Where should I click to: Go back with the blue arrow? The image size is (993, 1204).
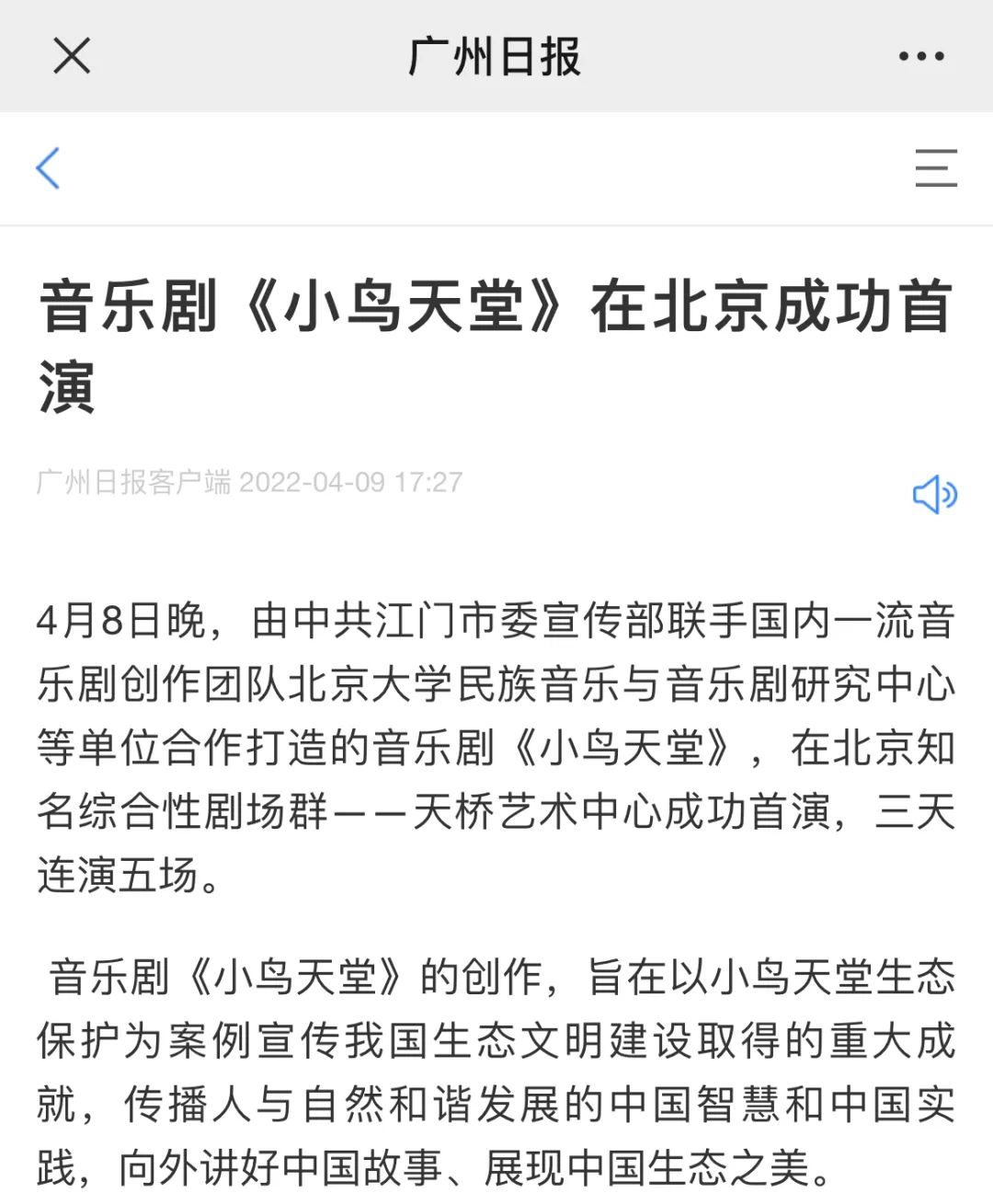pyautogui.click(x=48, y=168)
